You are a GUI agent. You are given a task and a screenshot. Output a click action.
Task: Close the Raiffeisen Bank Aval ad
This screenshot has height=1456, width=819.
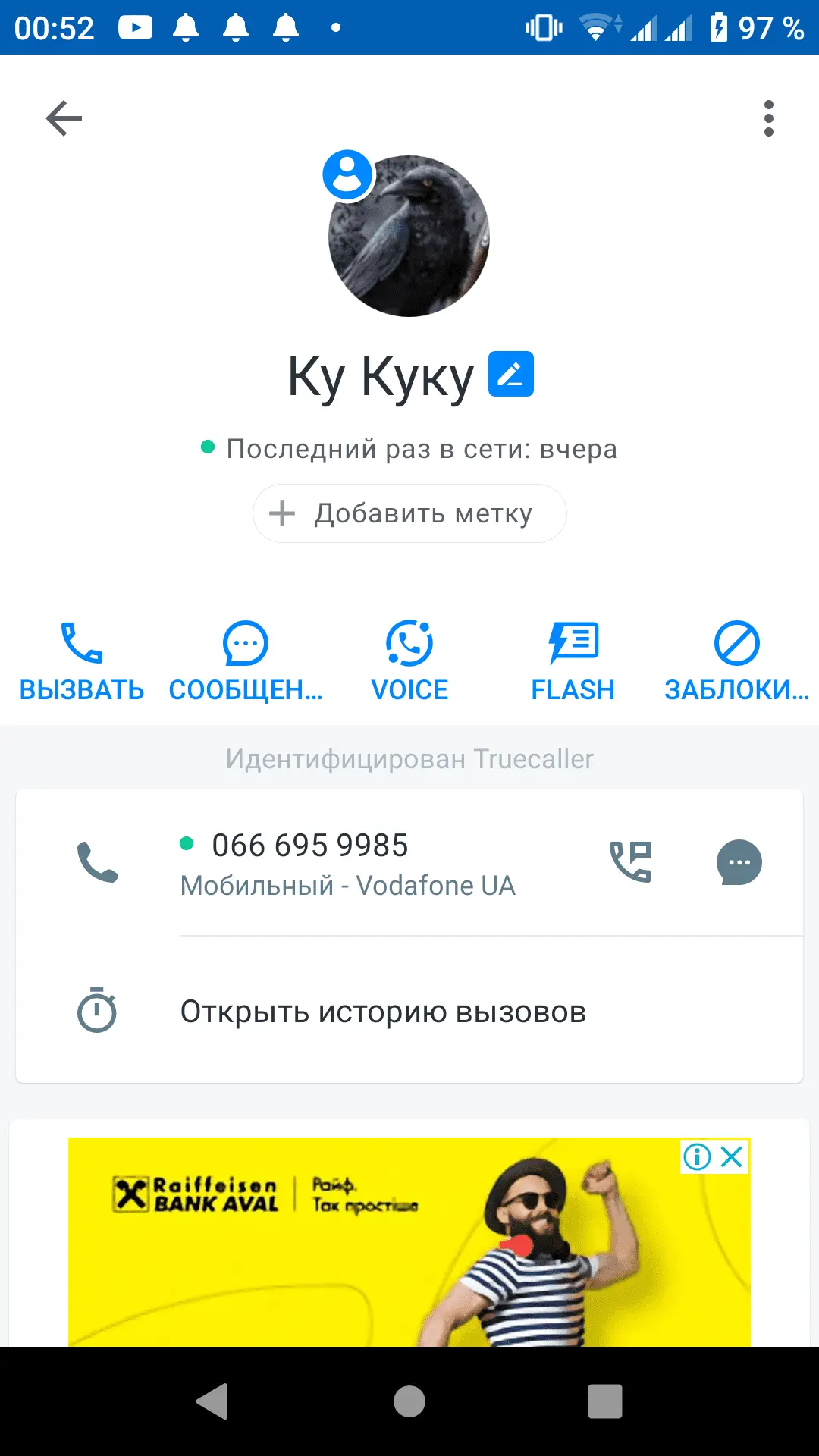click(x=732, y=1157)
